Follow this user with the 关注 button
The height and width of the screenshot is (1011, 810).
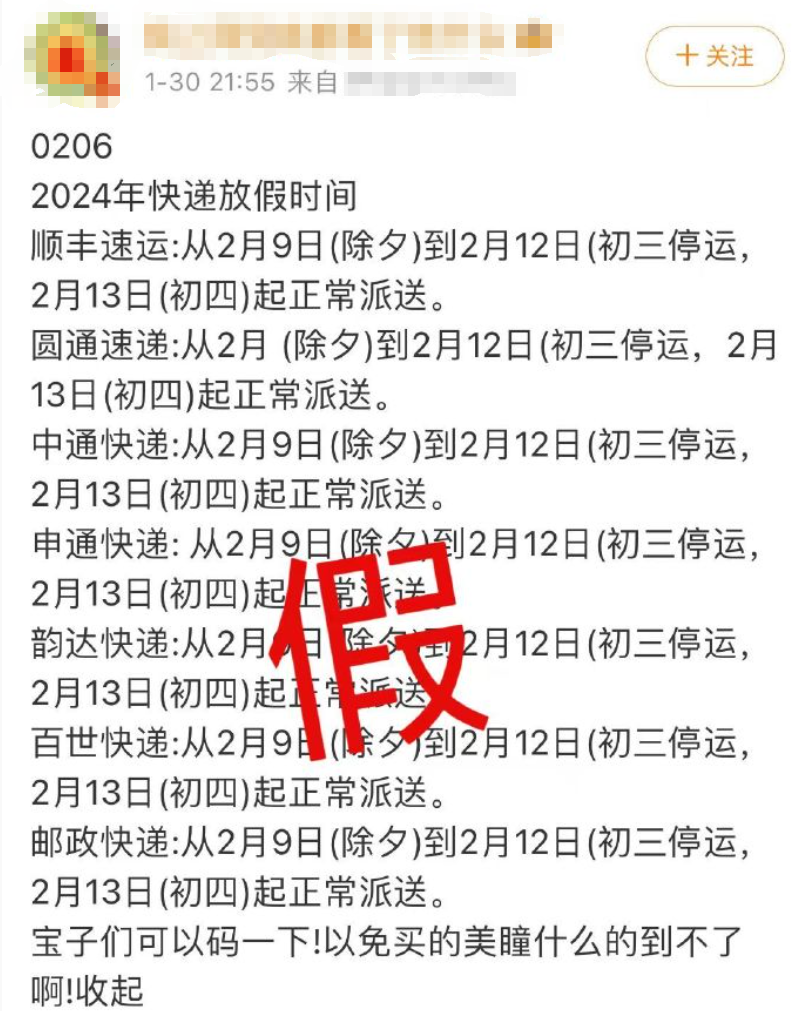point(715,56)
